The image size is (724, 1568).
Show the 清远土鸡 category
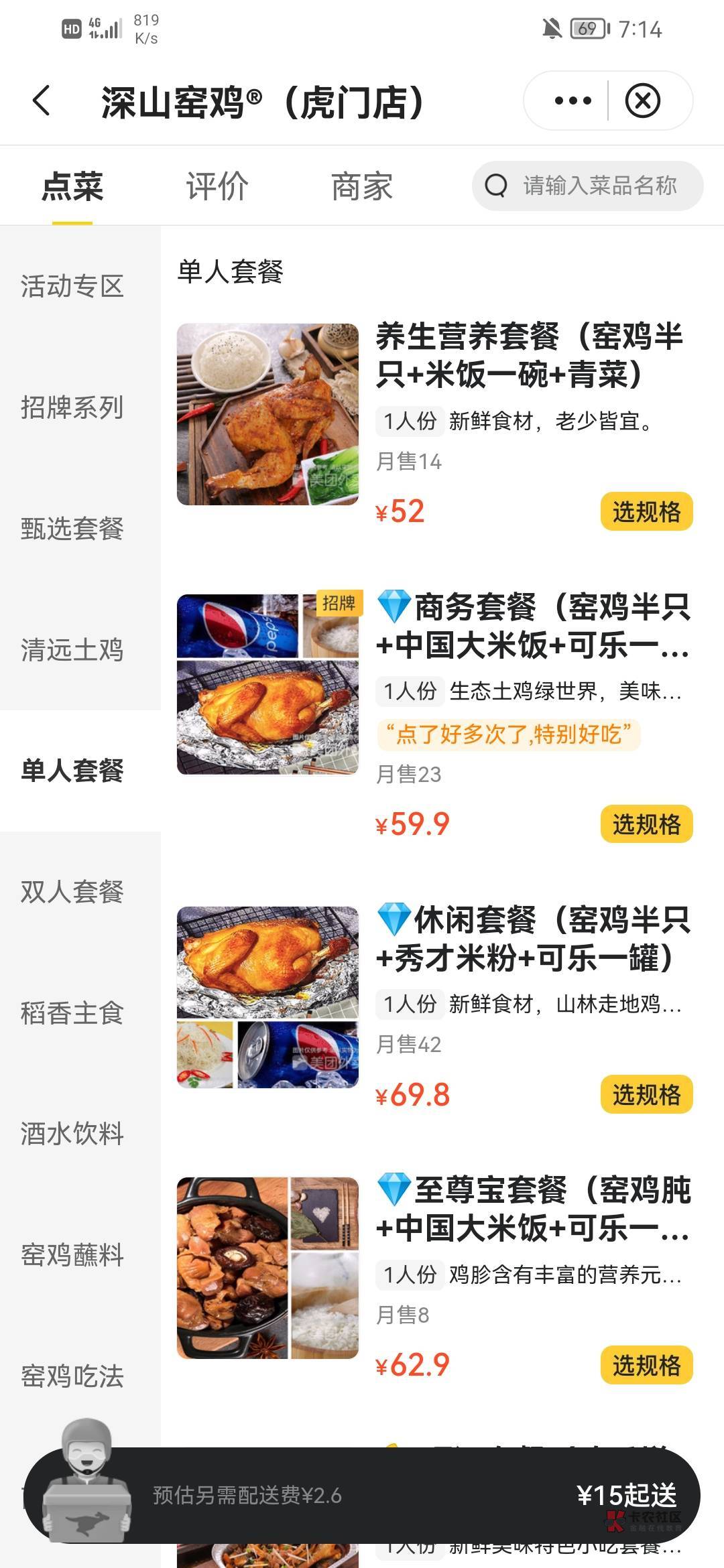point(72,650)
